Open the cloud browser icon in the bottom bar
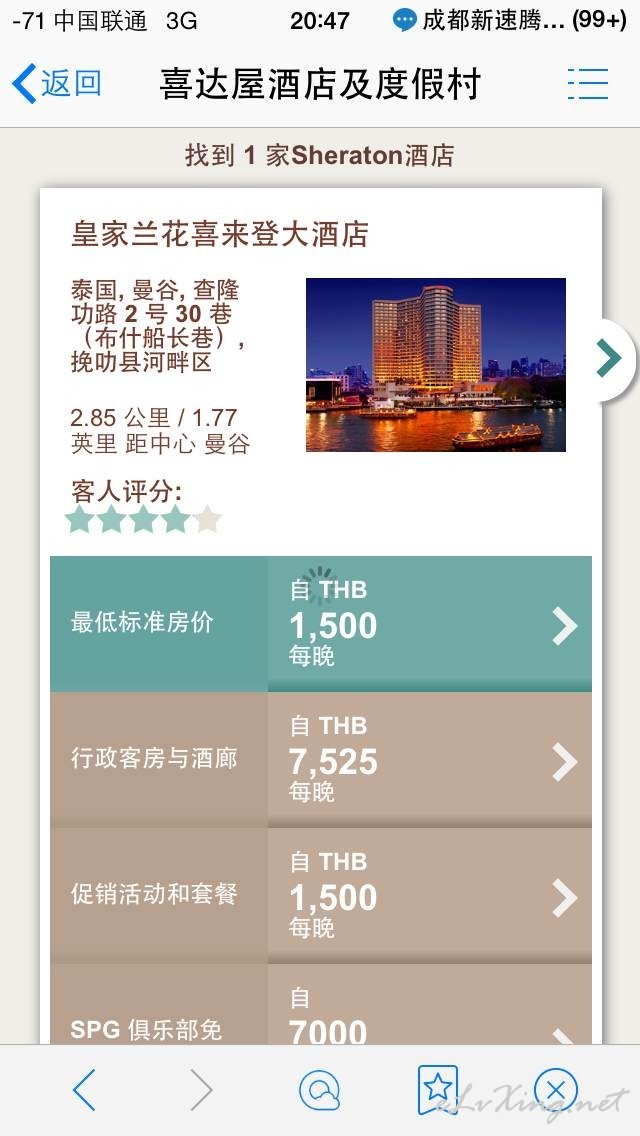The width and height of the screenshot is (640, 1136). click(x=320, y=1090)
